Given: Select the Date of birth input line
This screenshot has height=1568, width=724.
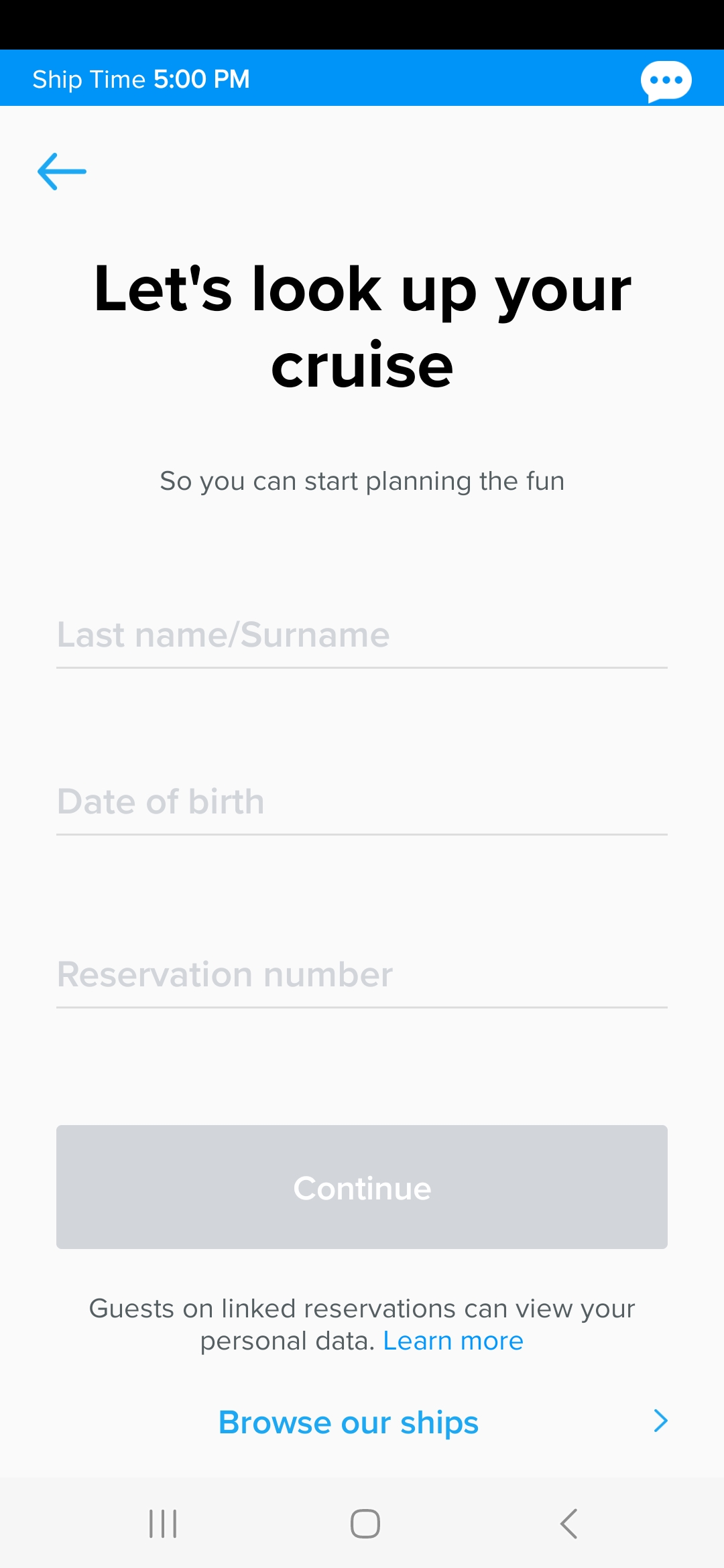Looking at the screenshot, I should [x=362, y=801].
